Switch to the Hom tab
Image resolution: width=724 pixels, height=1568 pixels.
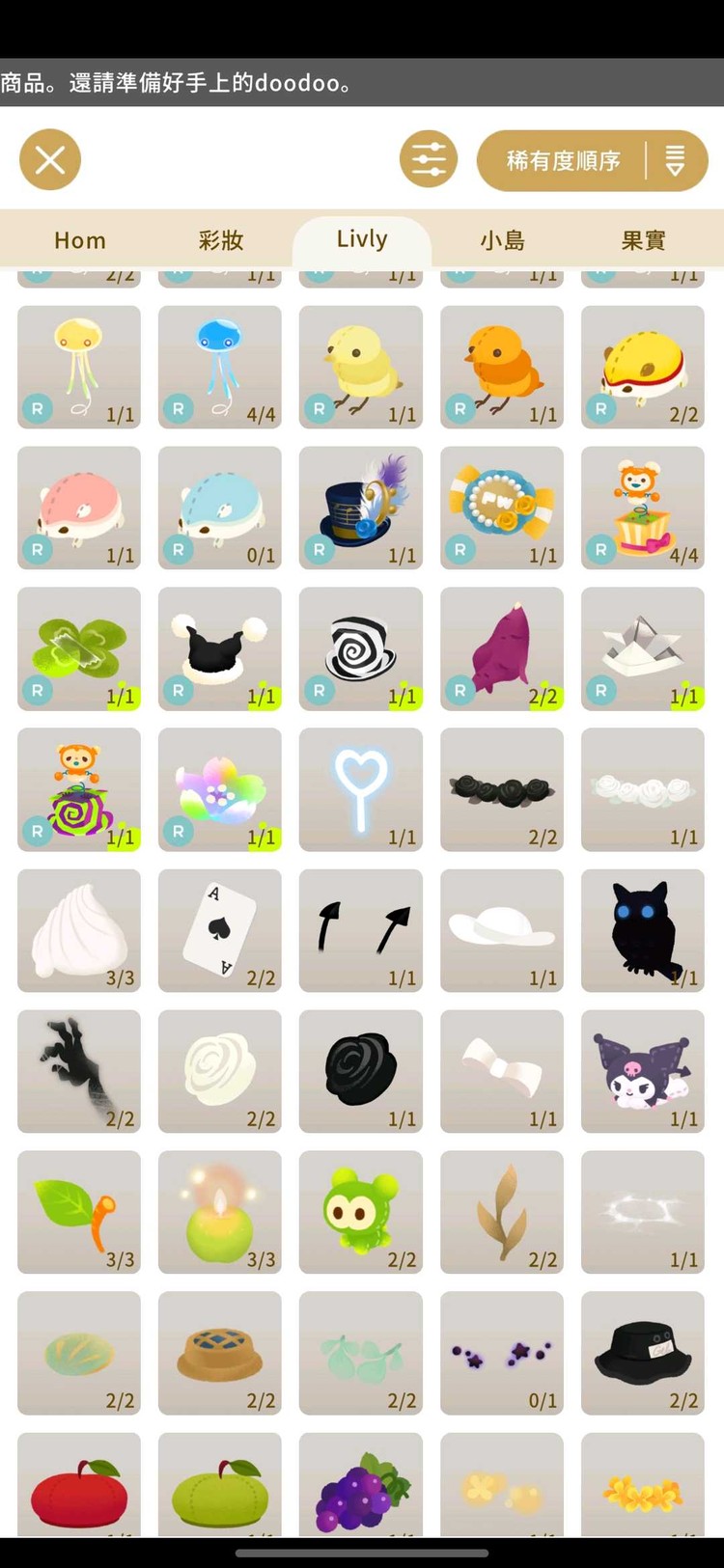(79, 240)
